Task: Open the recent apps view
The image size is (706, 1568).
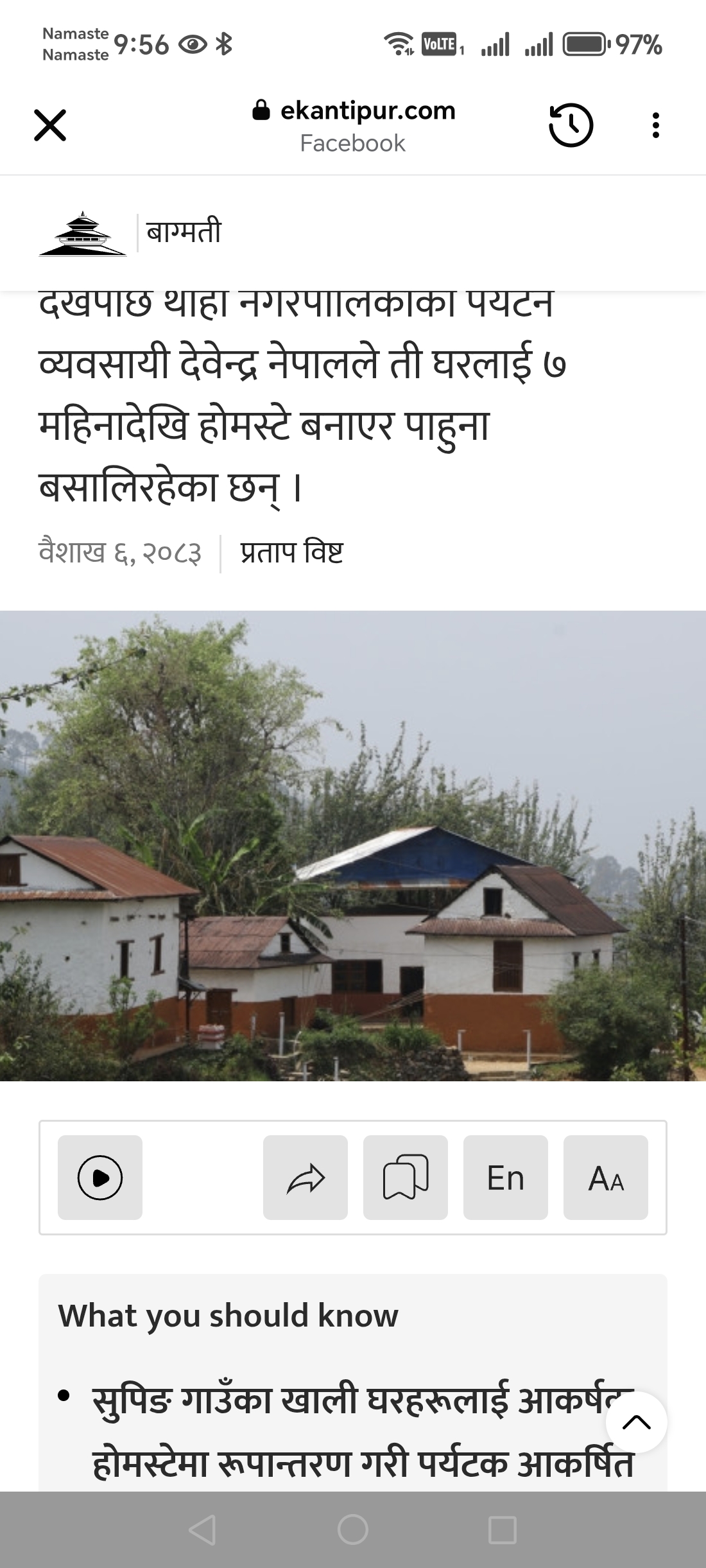Action: pyautogui.click(x=502, y=1530)
